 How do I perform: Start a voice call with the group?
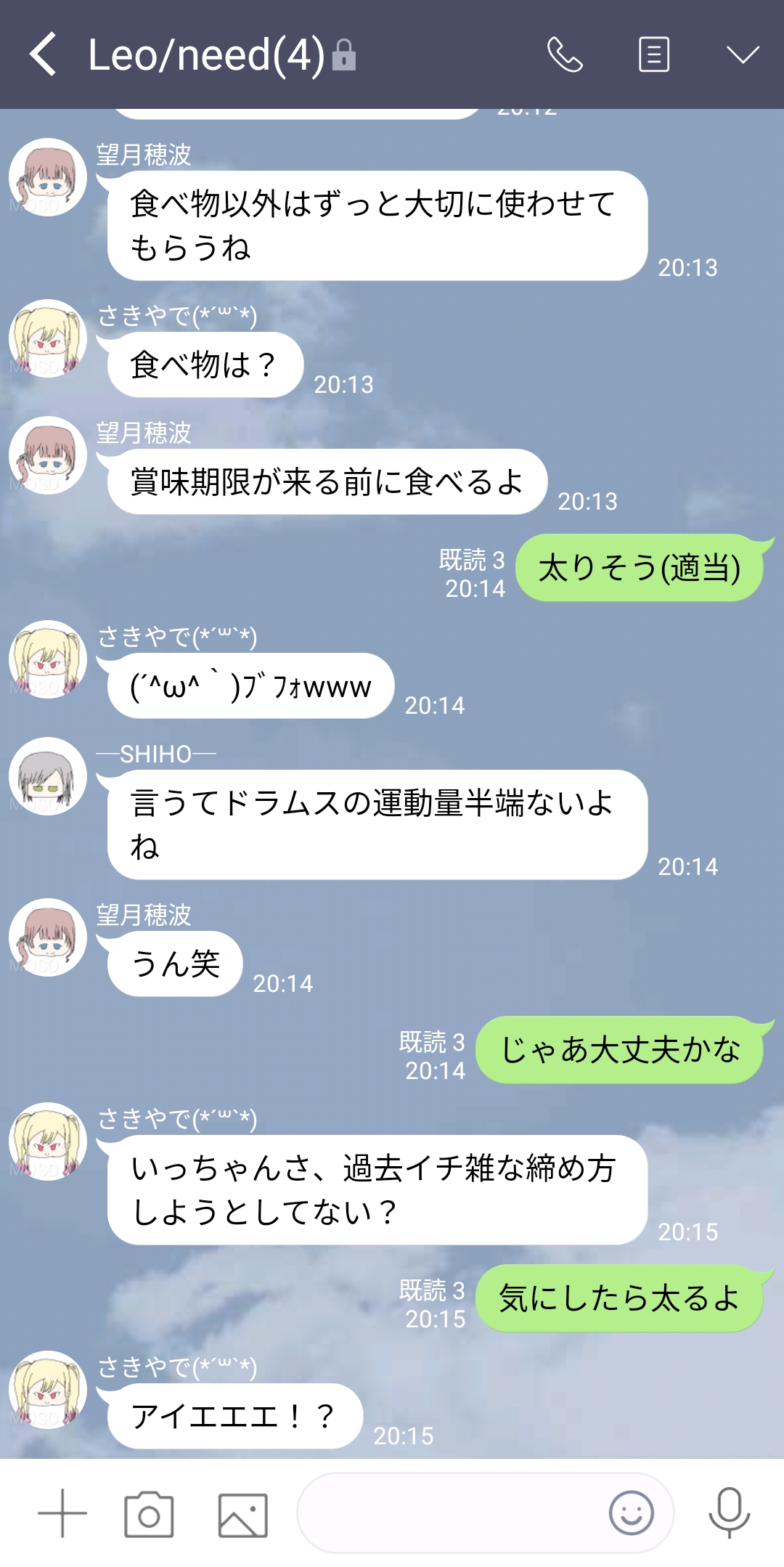(x=565, y=54)
